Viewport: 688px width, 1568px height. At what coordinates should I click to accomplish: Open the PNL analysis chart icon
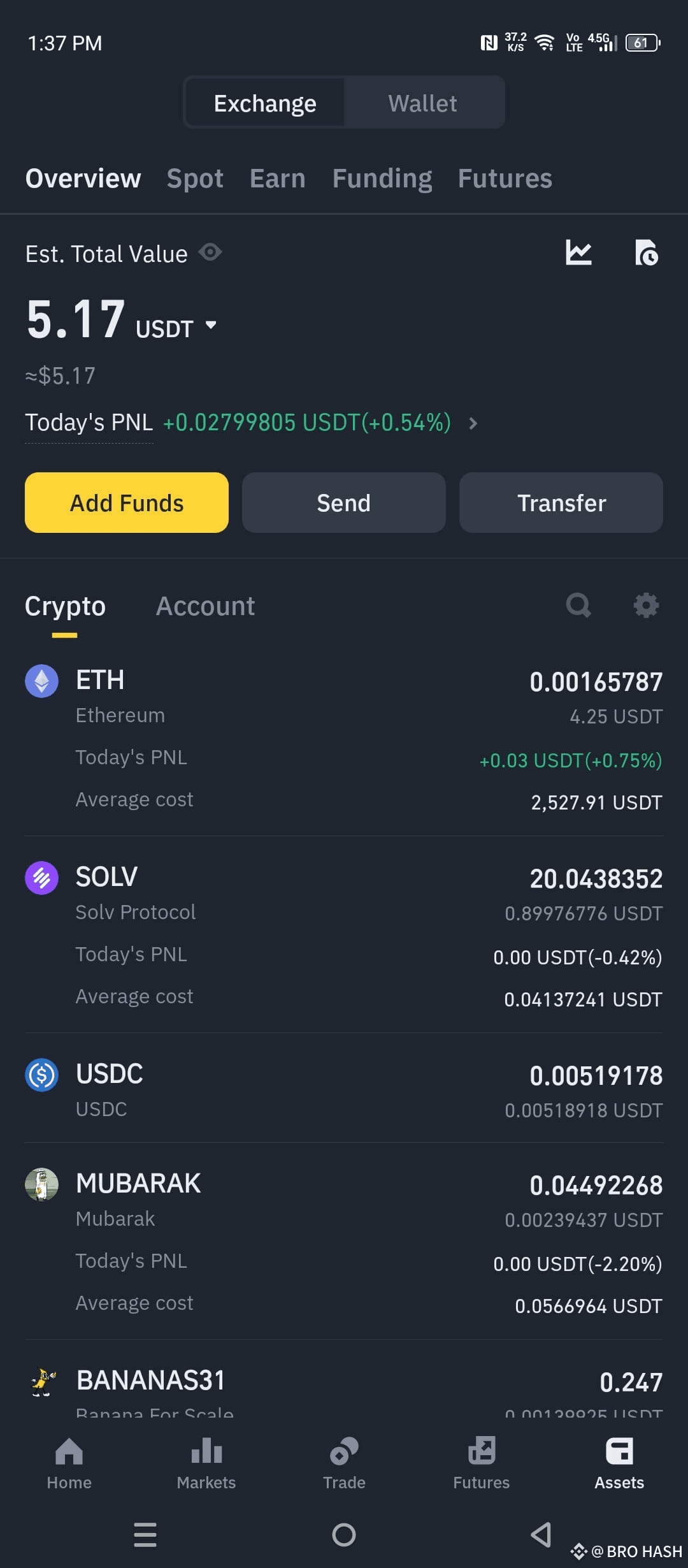(x=578, y=253)
